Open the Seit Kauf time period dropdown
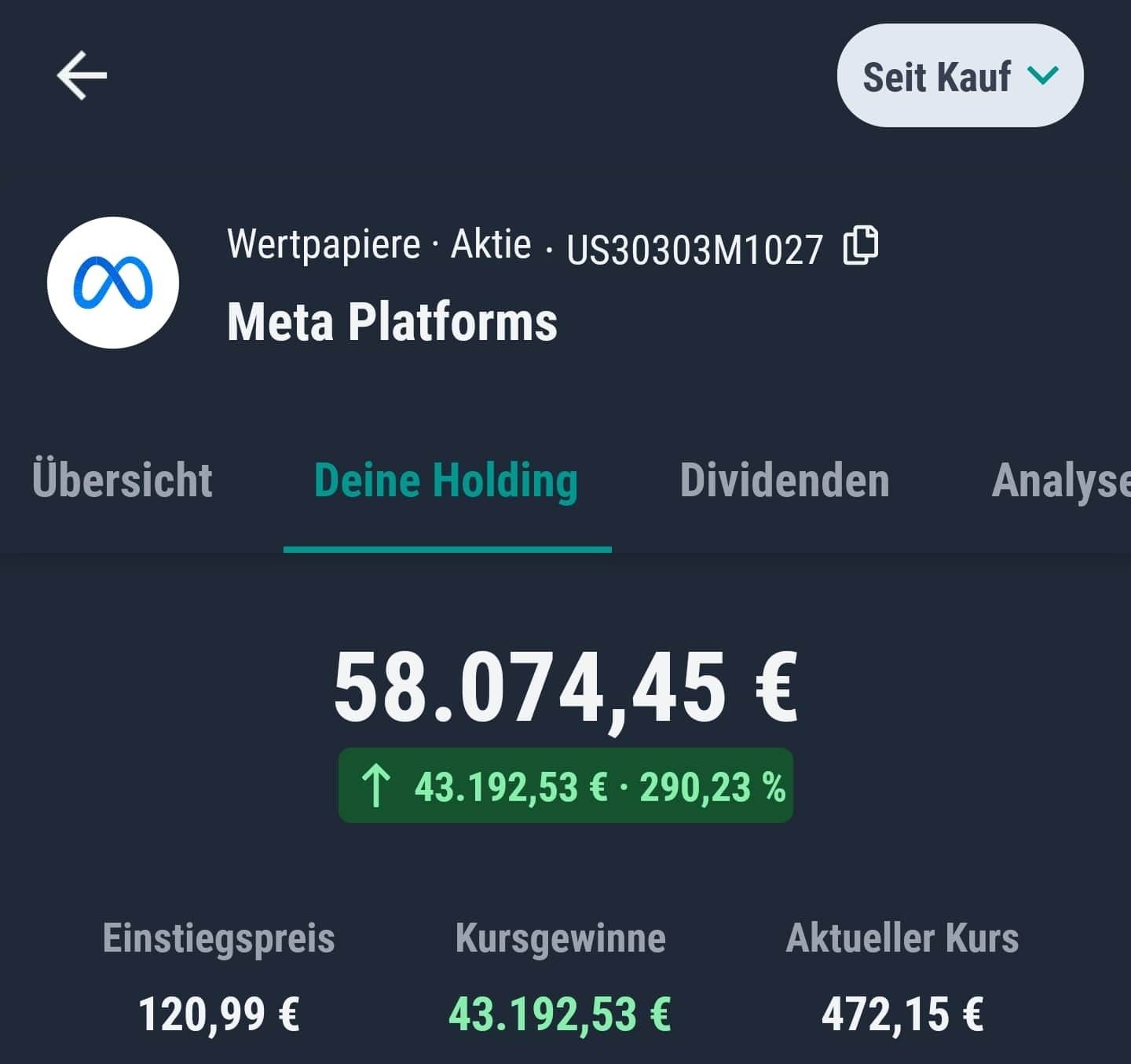The height and width of the screenshot is (1064, 1131). [x=960, y=76]
